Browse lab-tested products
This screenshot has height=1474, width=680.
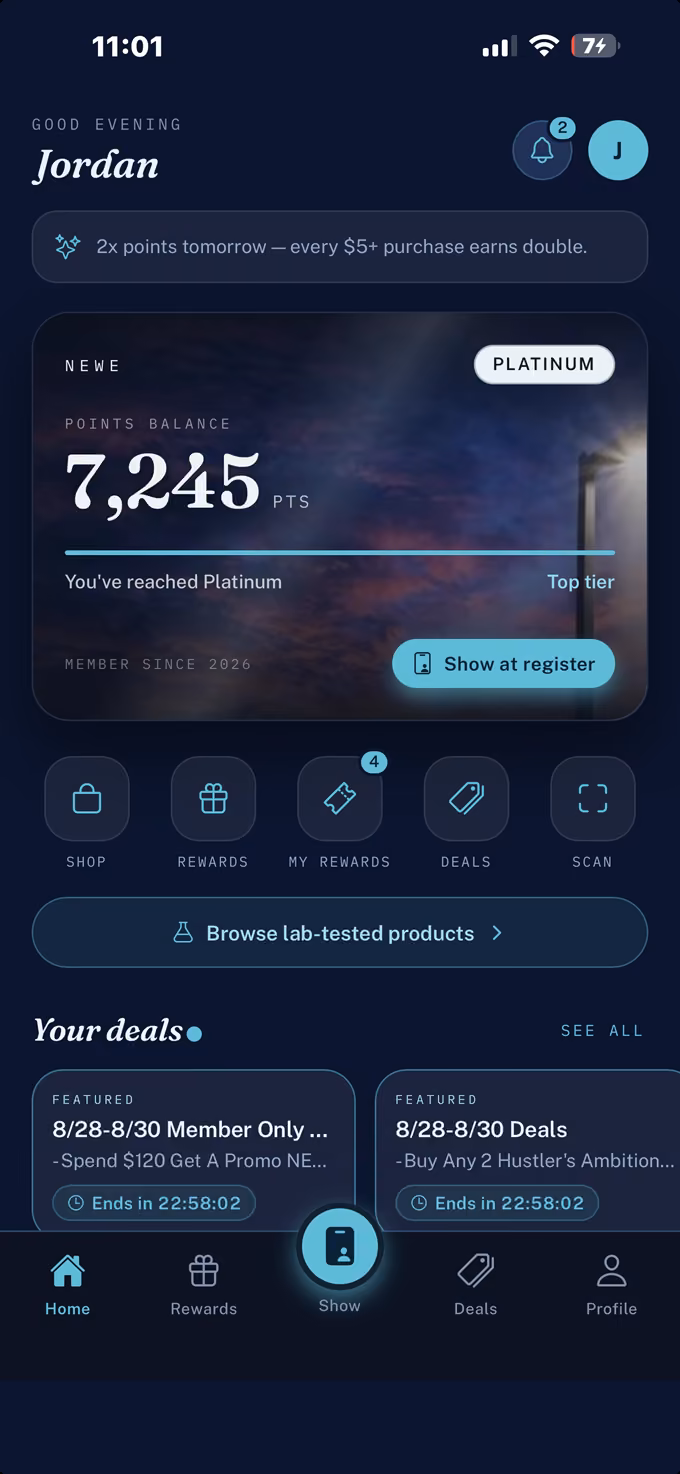click(x=340, y=932)
